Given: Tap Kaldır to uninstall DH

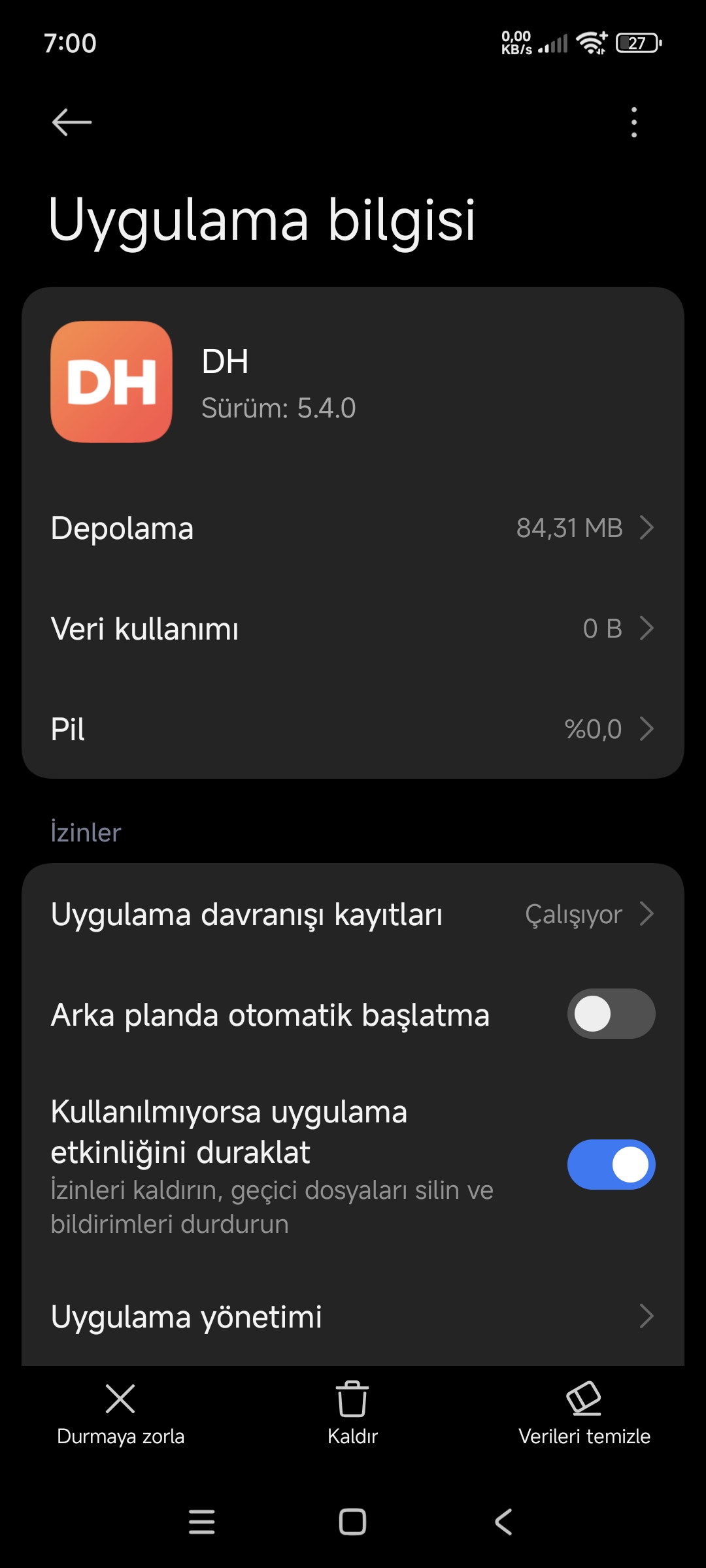Looking at the screenshot, I should [x=352, y=1414].
